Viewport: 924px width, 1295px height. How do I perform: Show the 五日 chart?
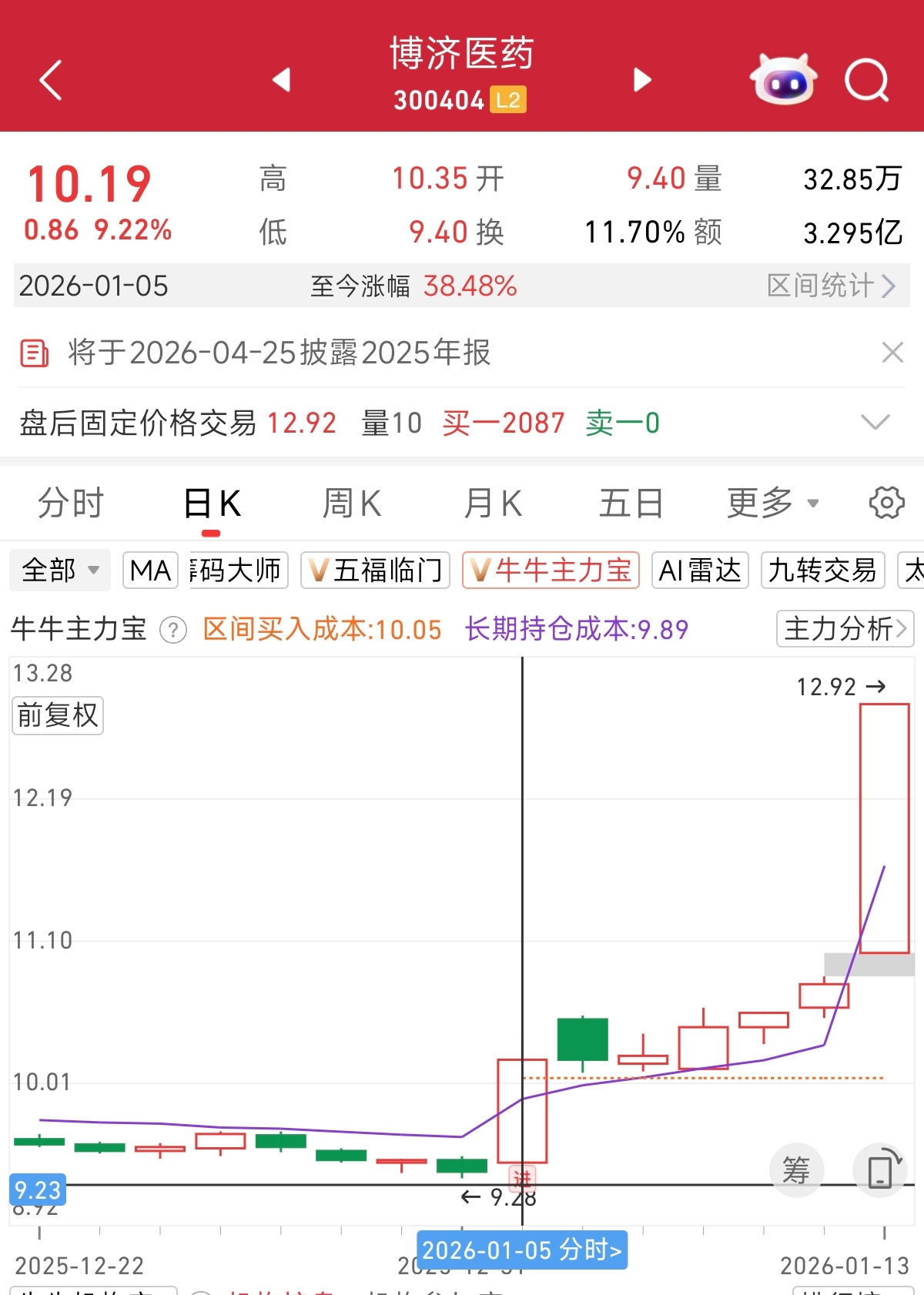click(631, 504)
